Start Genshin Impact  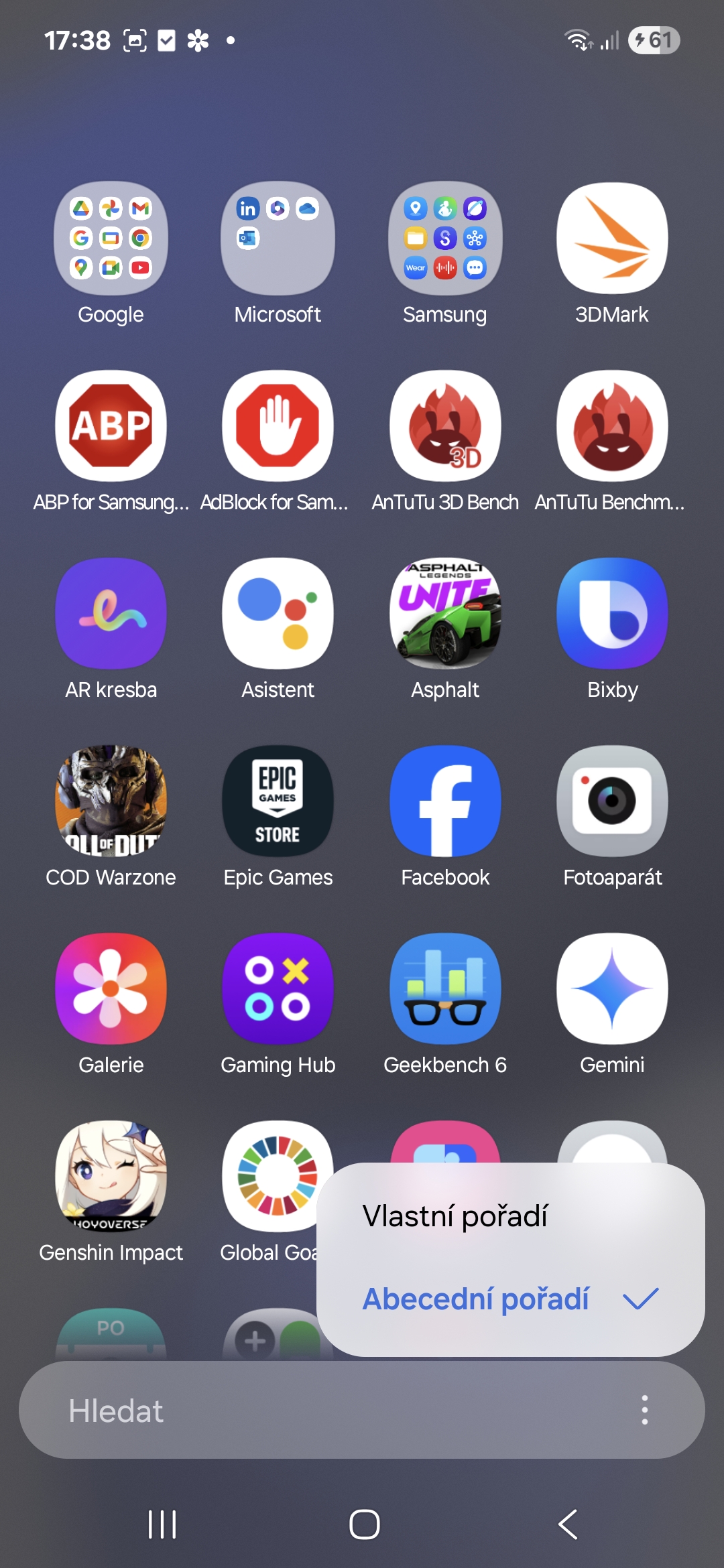(x=111, y=1176)
